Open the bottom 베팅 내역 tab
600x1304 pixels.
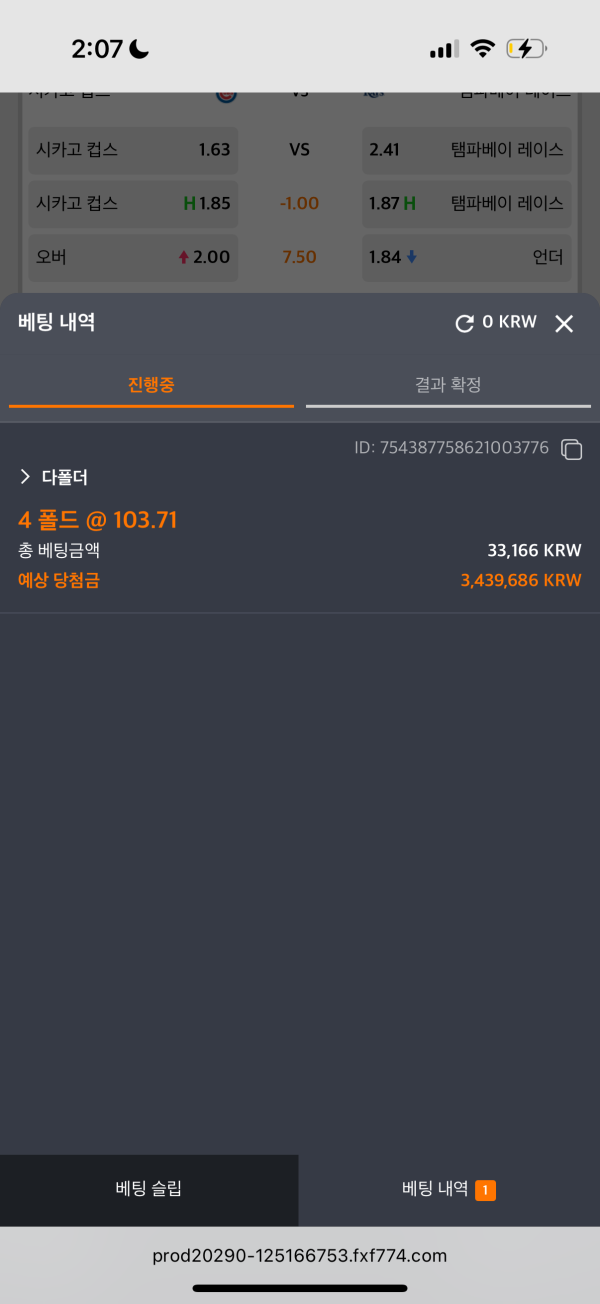pyautogui.click(x=449, y=1190)
